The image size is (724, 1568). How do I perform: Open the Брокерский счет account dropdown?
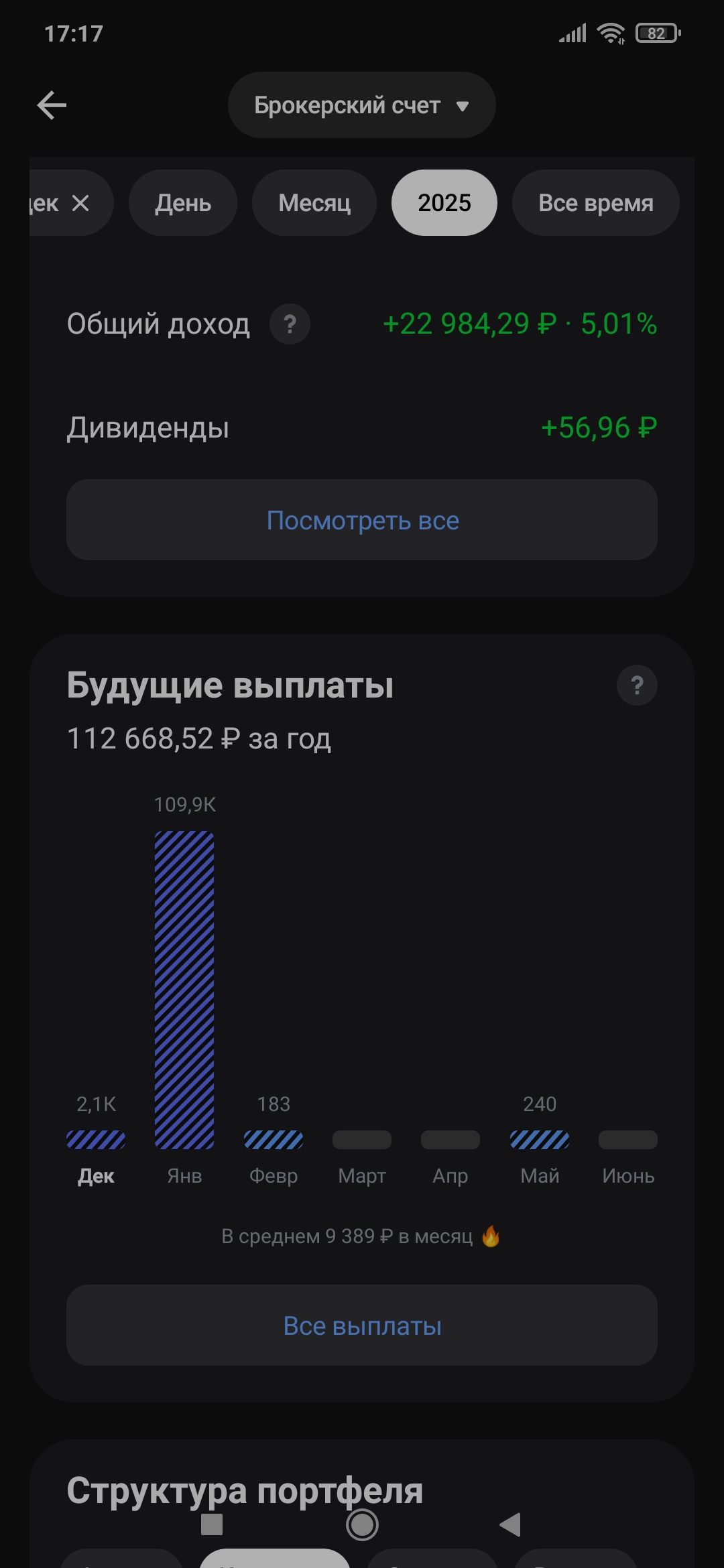(x=361, y=105)
